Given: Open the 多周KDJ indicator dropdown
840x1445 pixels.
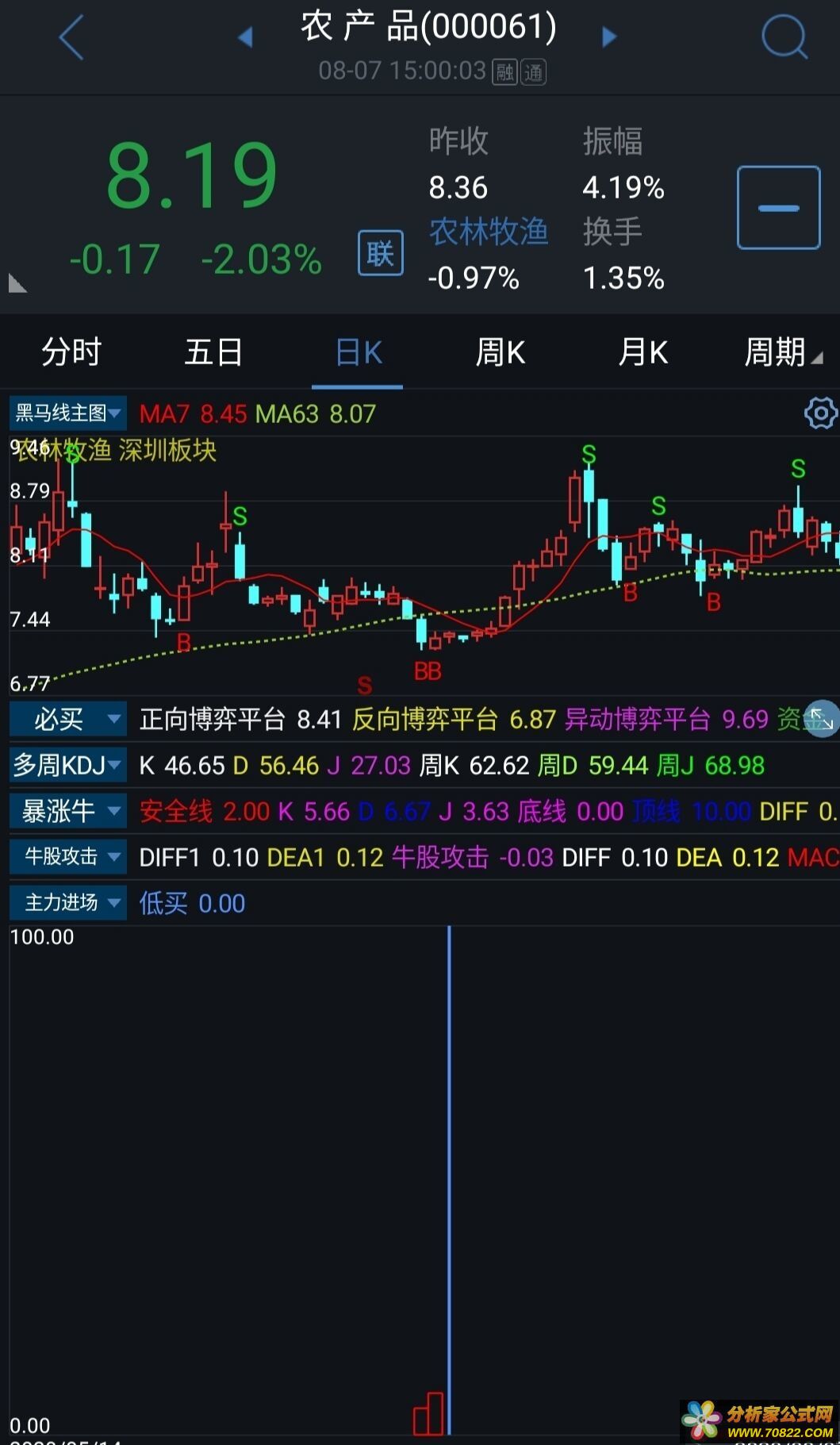Looking at the screenshot, I should 68,765.
